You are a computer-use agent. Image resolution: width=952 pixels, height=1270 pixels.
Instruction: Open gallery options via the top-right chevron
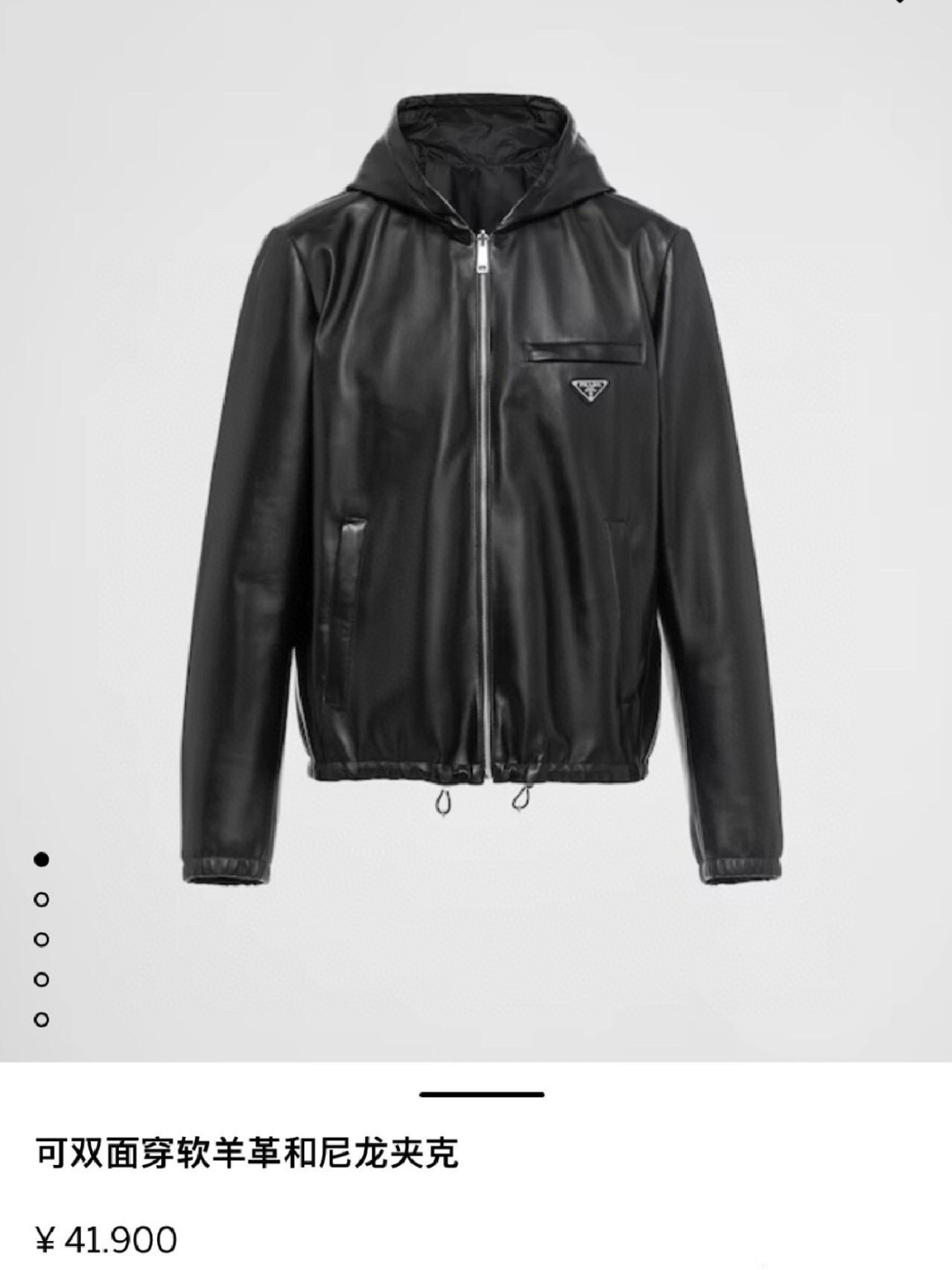coord(900,4)
